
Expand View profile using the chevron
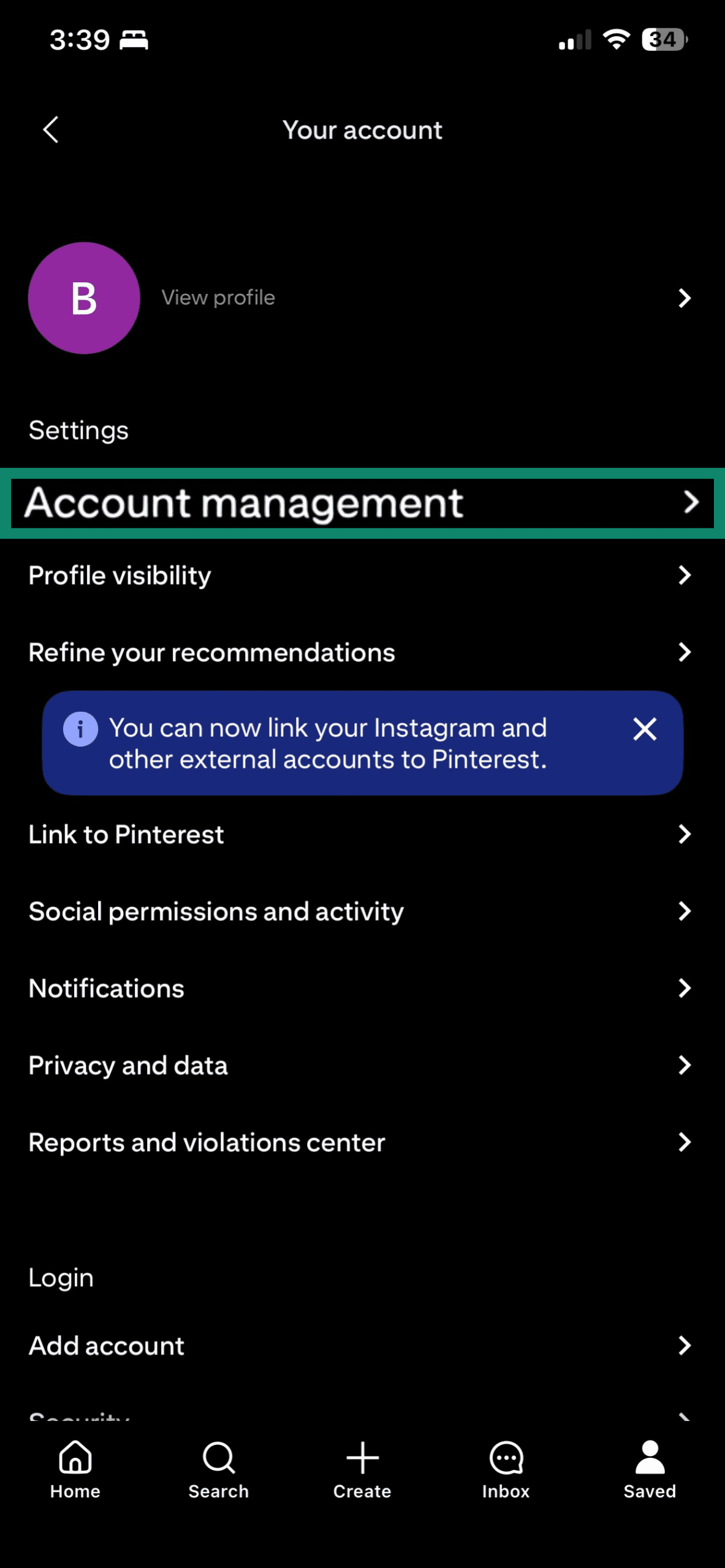click(685, 298)
